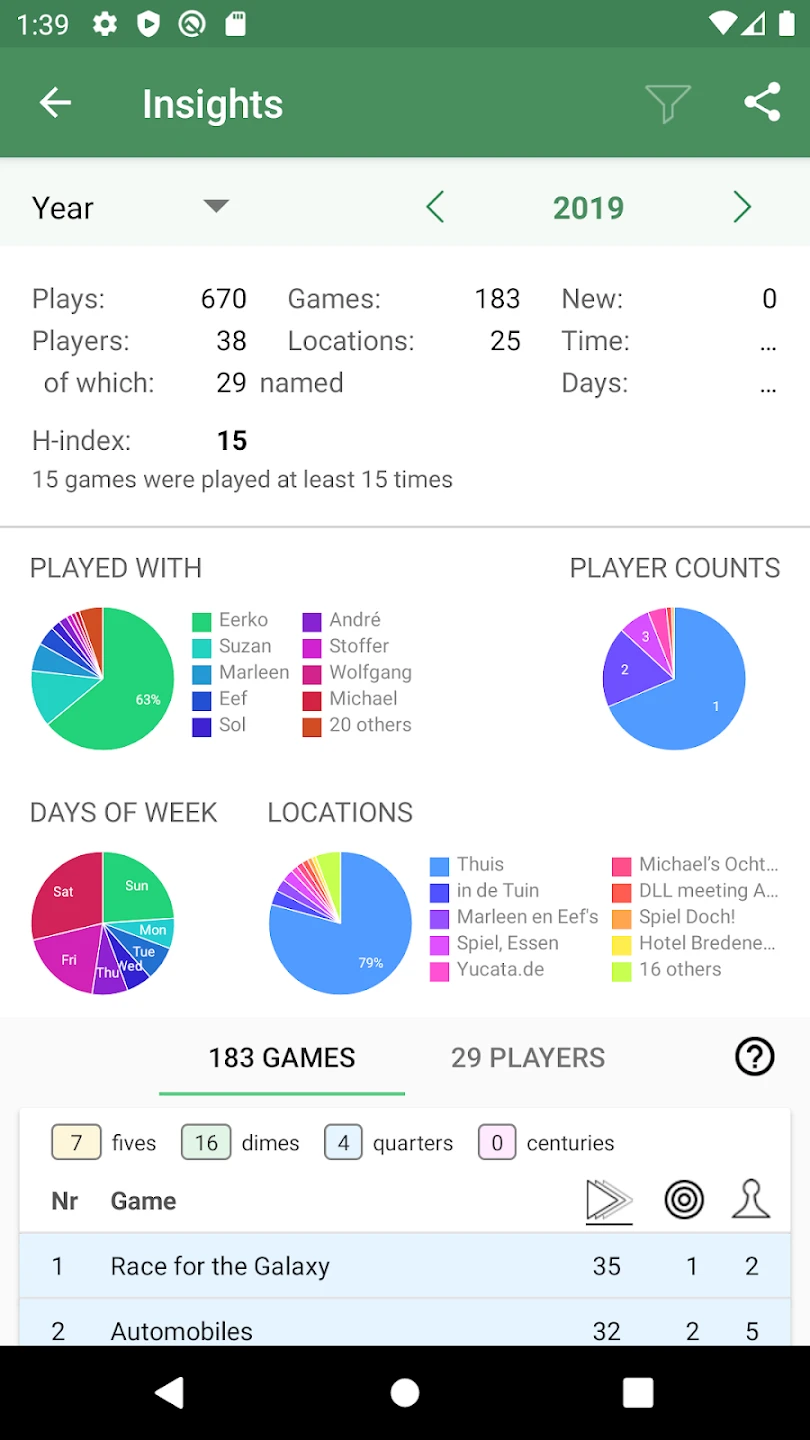Go back from Insights screen

55,103
